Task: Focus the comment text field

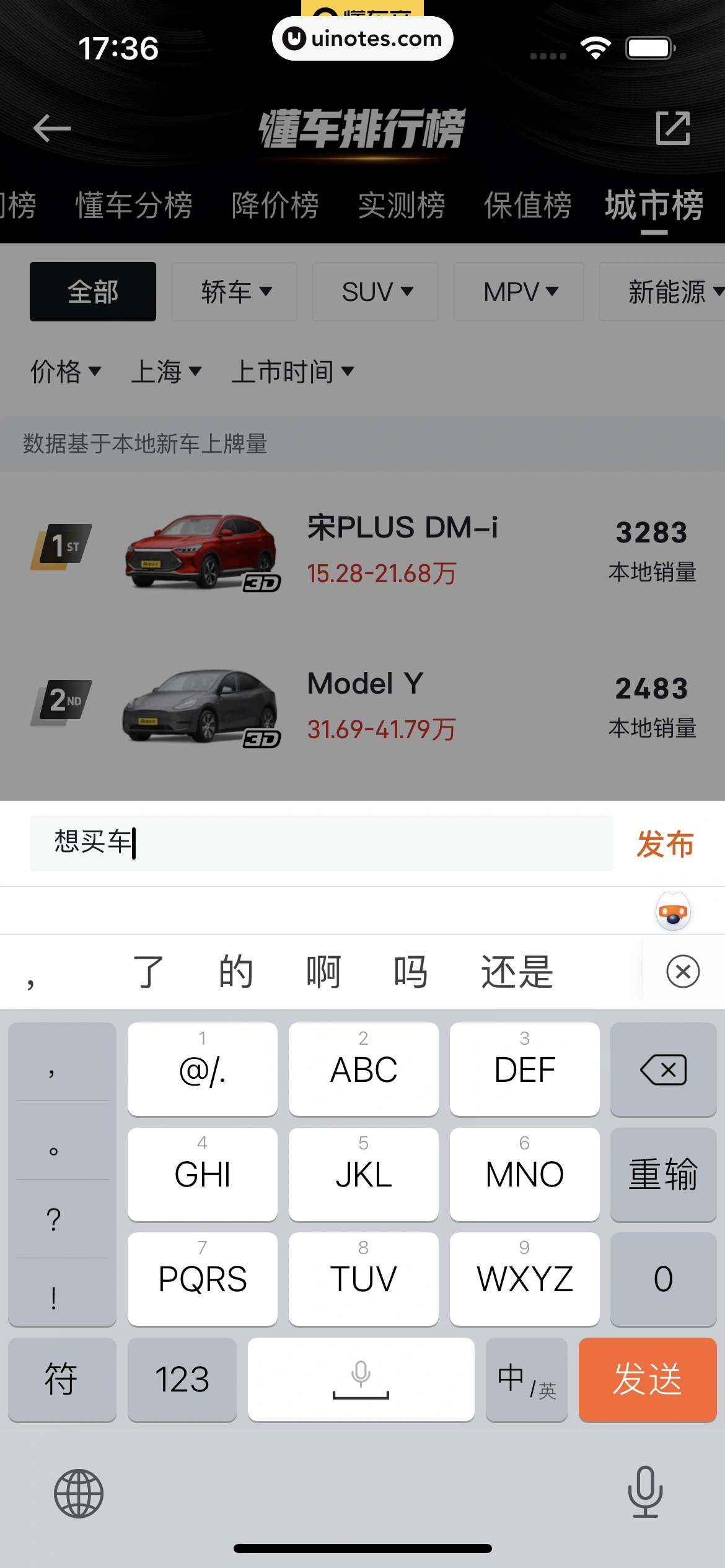Action: point(321,843)
